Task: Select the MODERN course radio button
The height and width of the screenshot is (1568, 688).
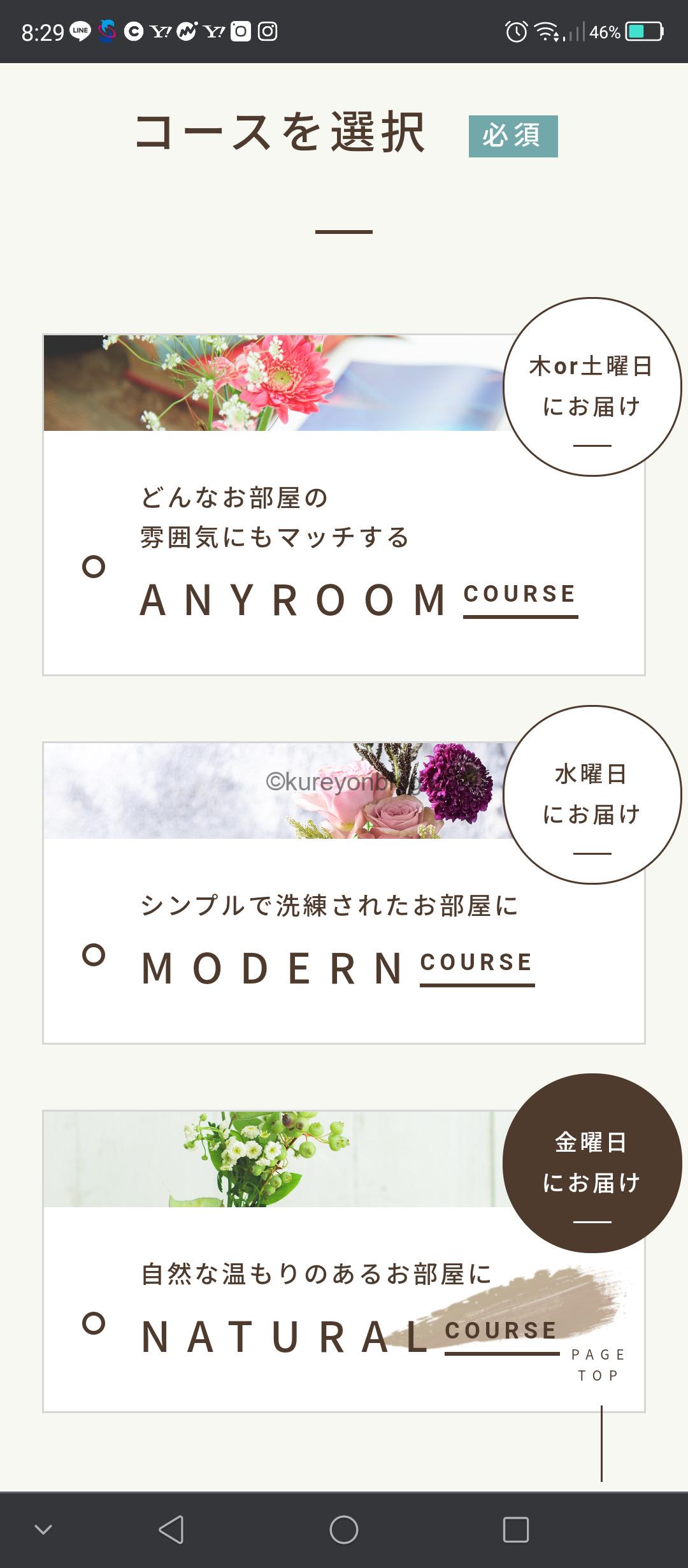Action: 94,955
